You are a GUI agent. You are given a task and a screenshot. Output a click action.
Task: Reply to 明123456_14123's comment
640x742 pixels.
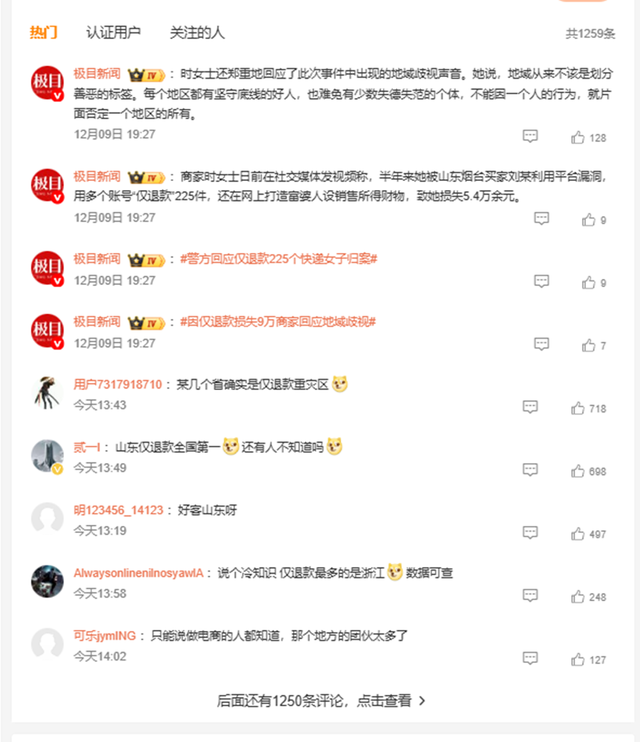(x=530, y=534)
